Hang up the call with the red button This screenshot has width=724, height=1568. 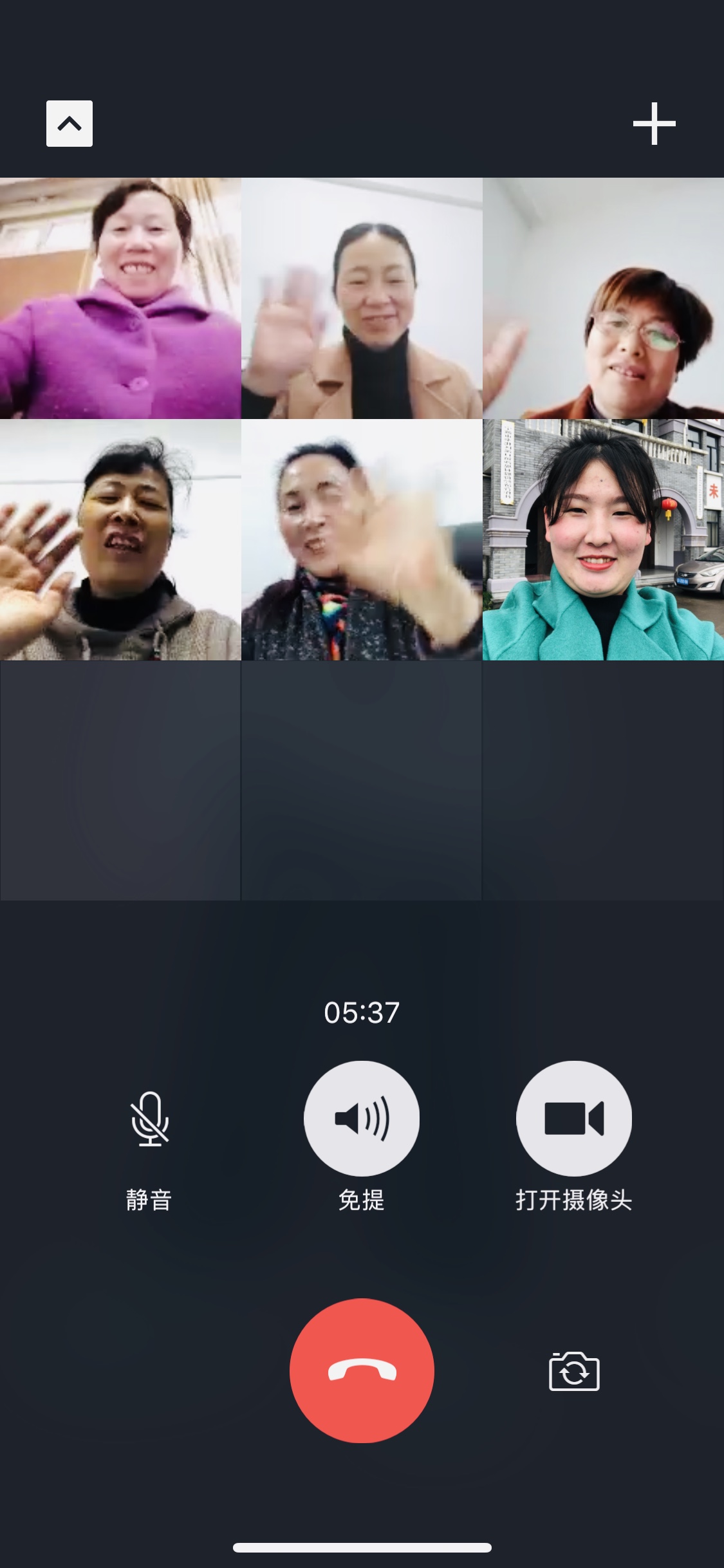[x=362, y=1371]
